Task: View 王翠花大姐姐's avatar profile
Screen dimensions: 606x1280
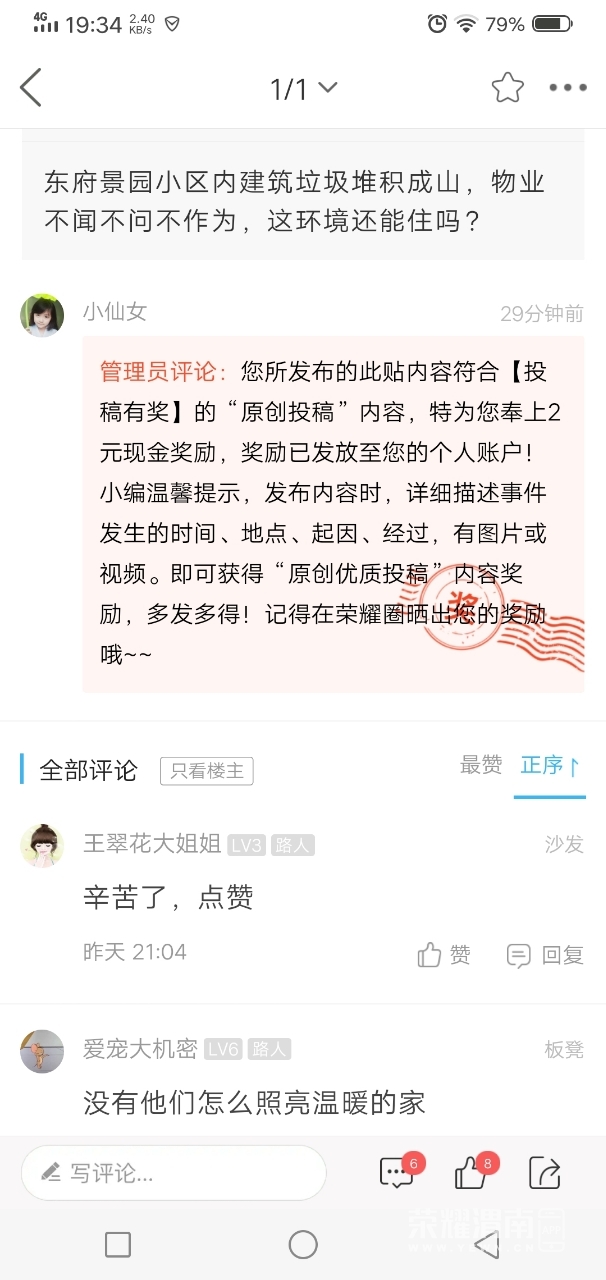Action: 42,846
